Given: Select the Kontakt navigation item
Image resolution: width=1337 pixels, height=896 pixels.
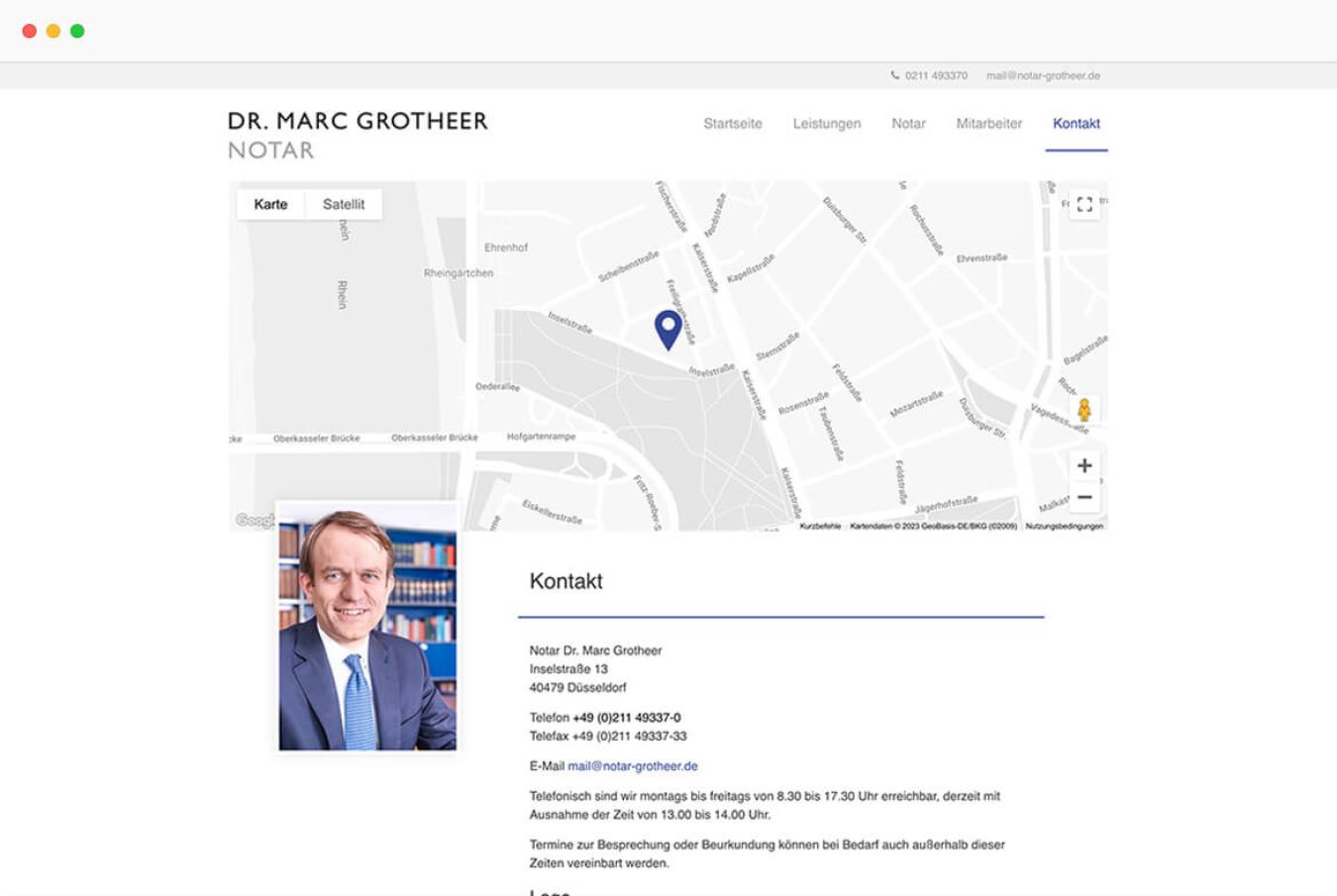Looking at the screenshot, I should coord(1076,124).
